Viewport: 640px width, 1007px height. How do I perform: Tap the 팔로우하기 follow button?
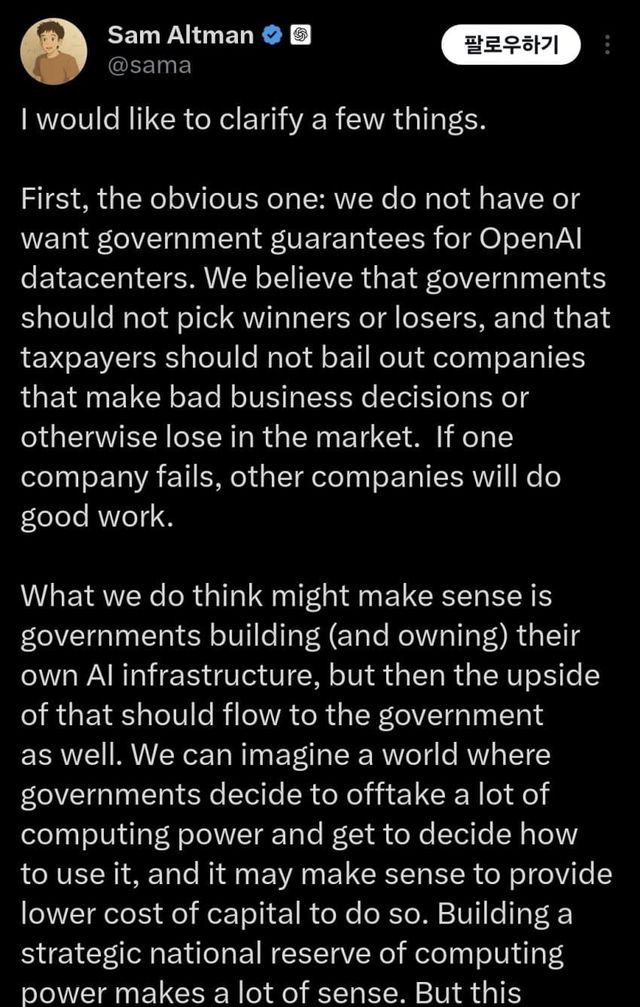coord(510,45)
